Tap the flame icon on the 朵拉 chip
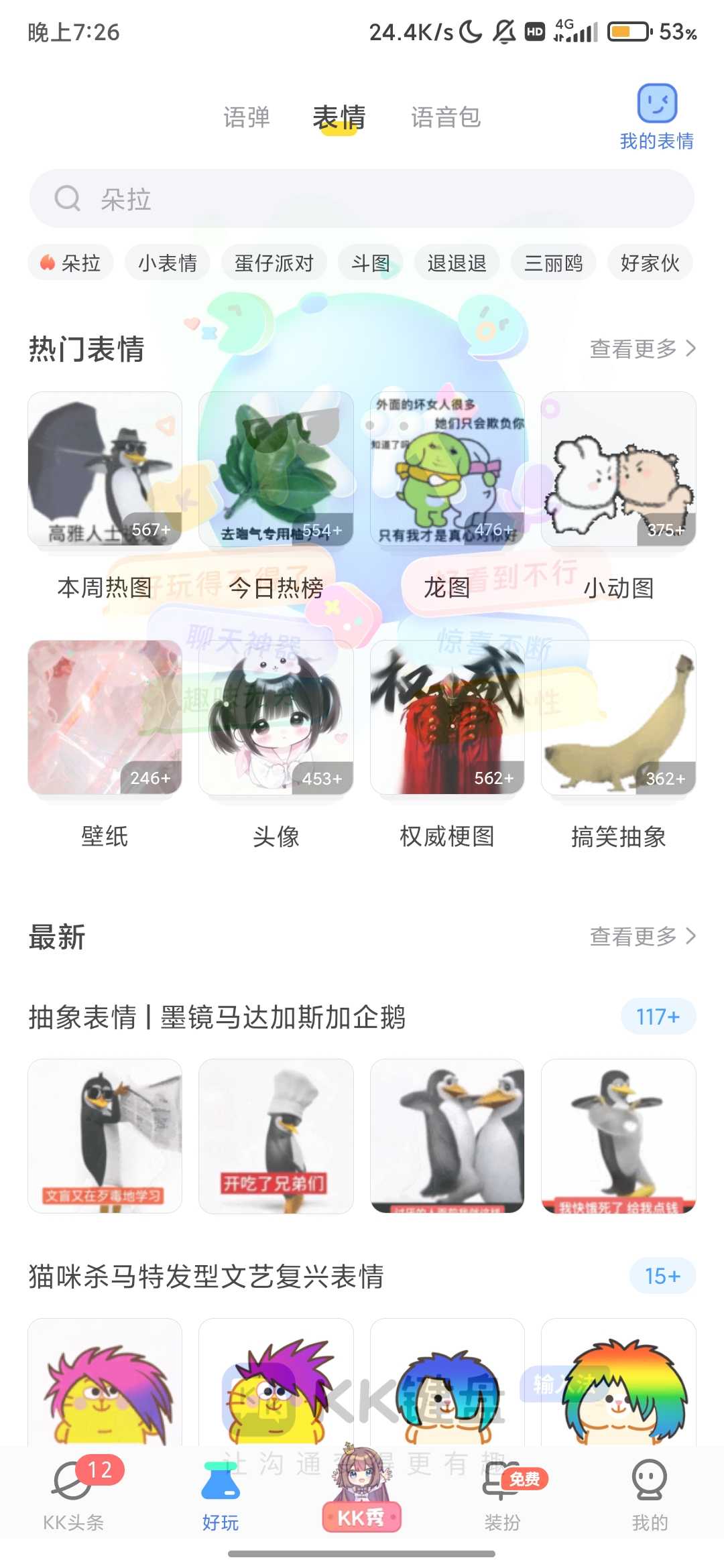This screenshot has width=724, height=1568. pyautogui.click(x=47, y=263)
